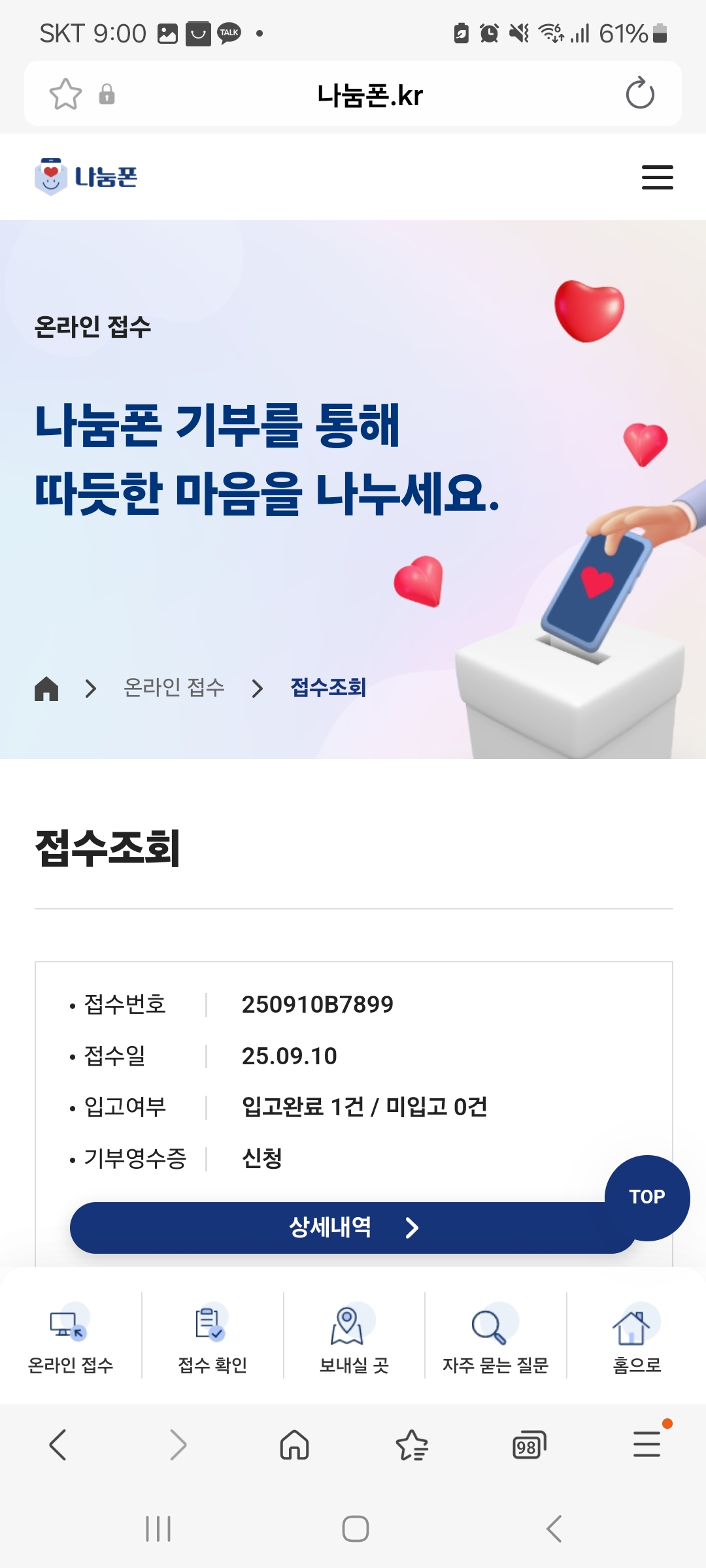Screen dimensions: 706x1568
Task: Go back in the browser toolbar
Action: click(x=58, y=1445)
